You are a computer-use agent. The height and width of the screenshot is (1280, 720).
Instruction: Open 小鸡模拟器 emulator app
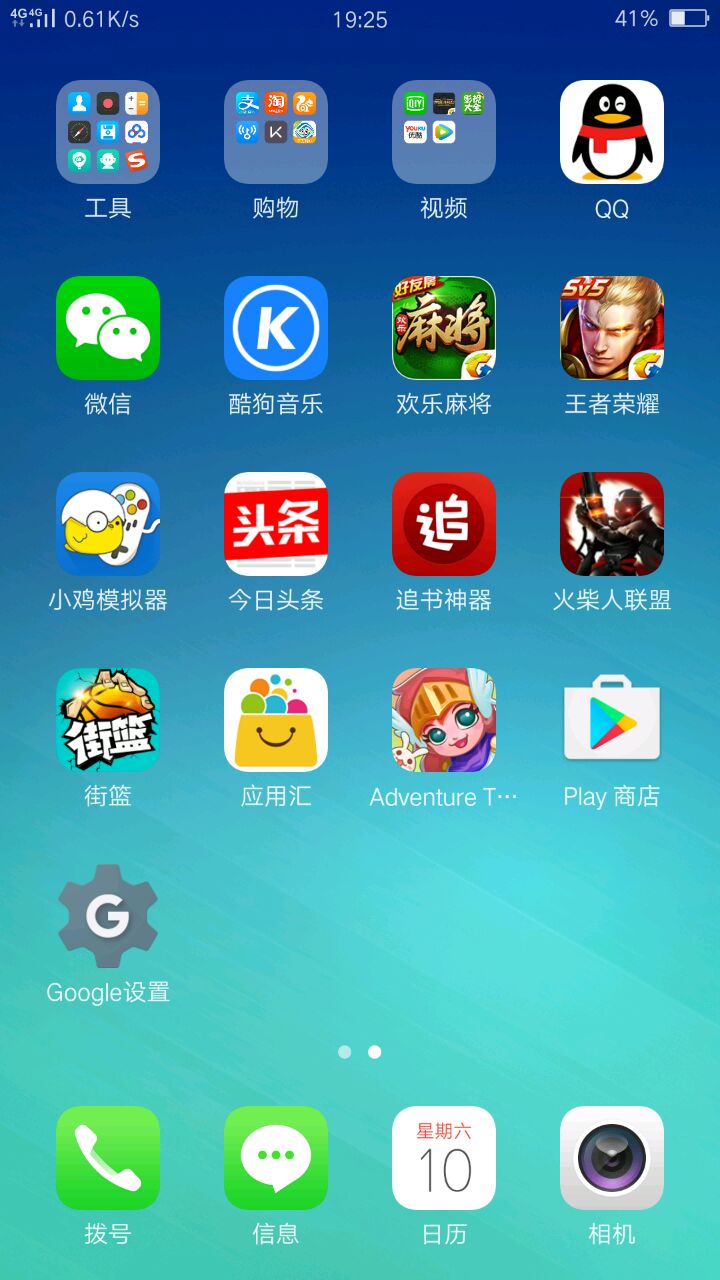coord(108,524)
